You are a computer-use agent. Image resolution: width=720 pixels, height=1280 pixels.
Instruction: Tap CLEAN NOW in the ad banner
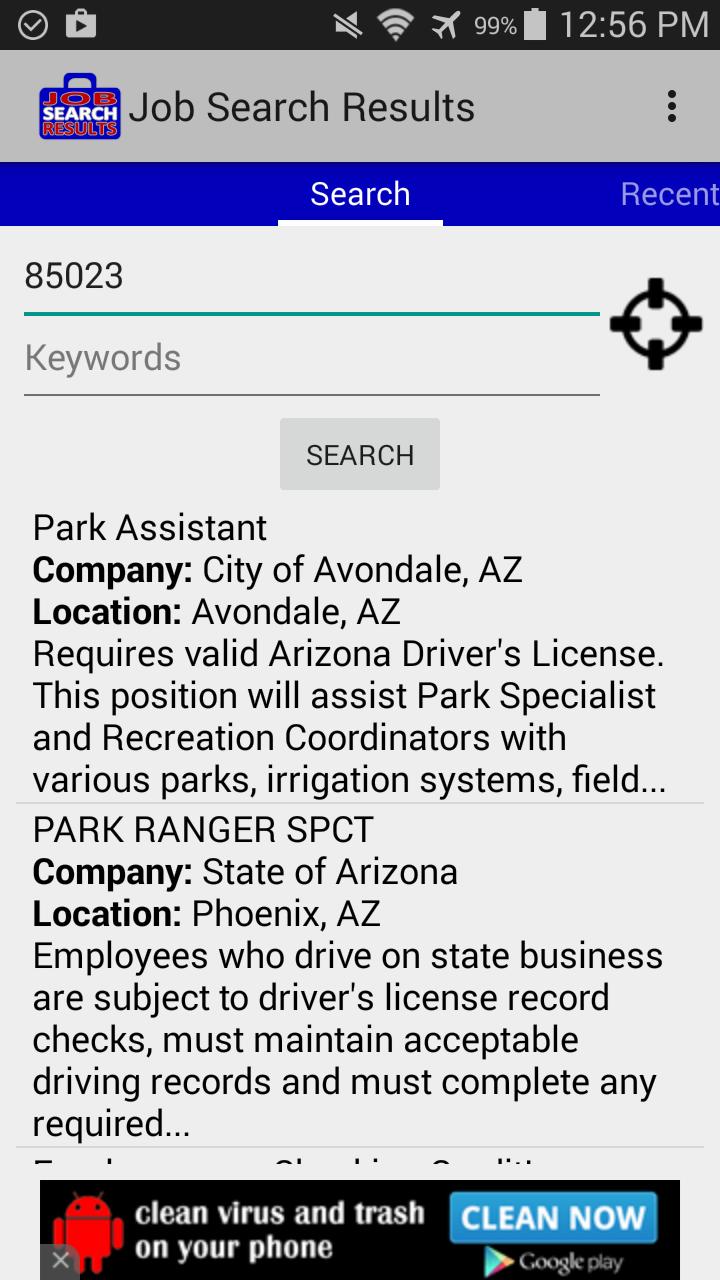(553, 1216)
